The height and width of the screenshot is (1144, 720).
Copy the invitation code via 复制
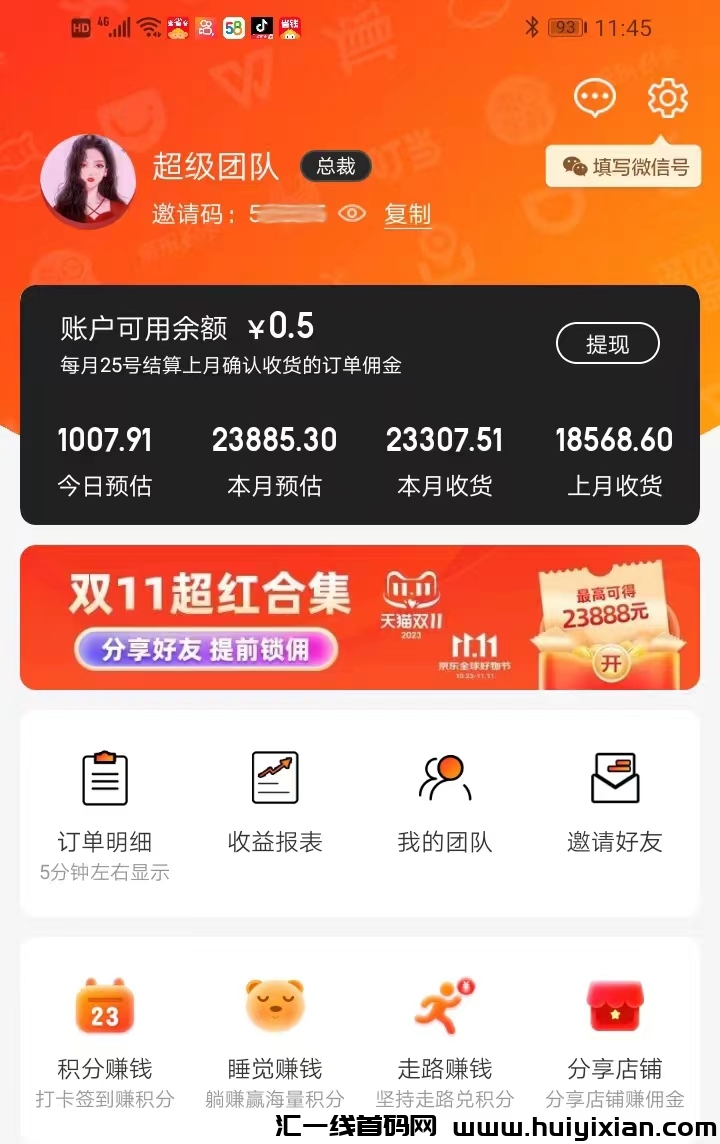(407, 214)
